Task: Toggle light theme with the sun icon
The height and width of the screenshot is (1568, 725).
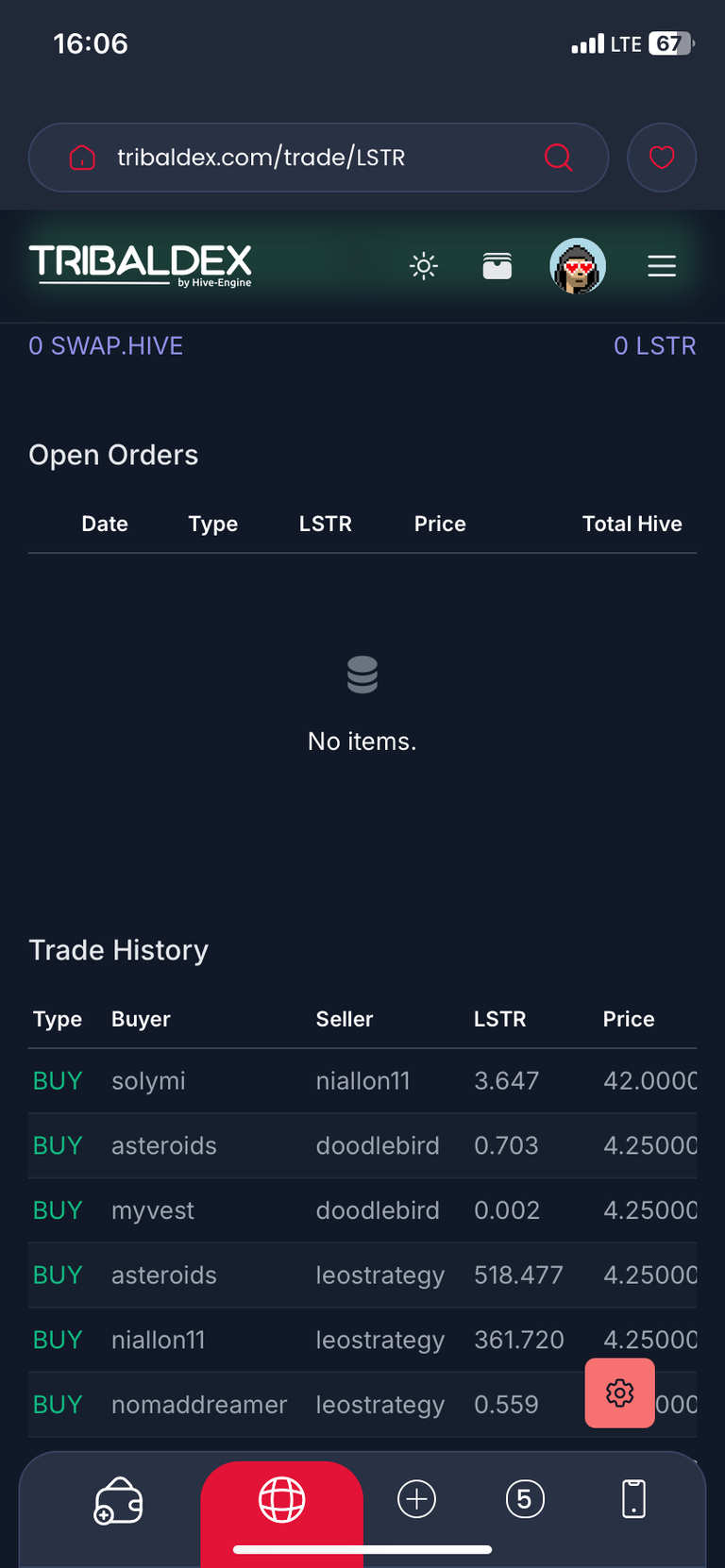Action: click(424, 266)
